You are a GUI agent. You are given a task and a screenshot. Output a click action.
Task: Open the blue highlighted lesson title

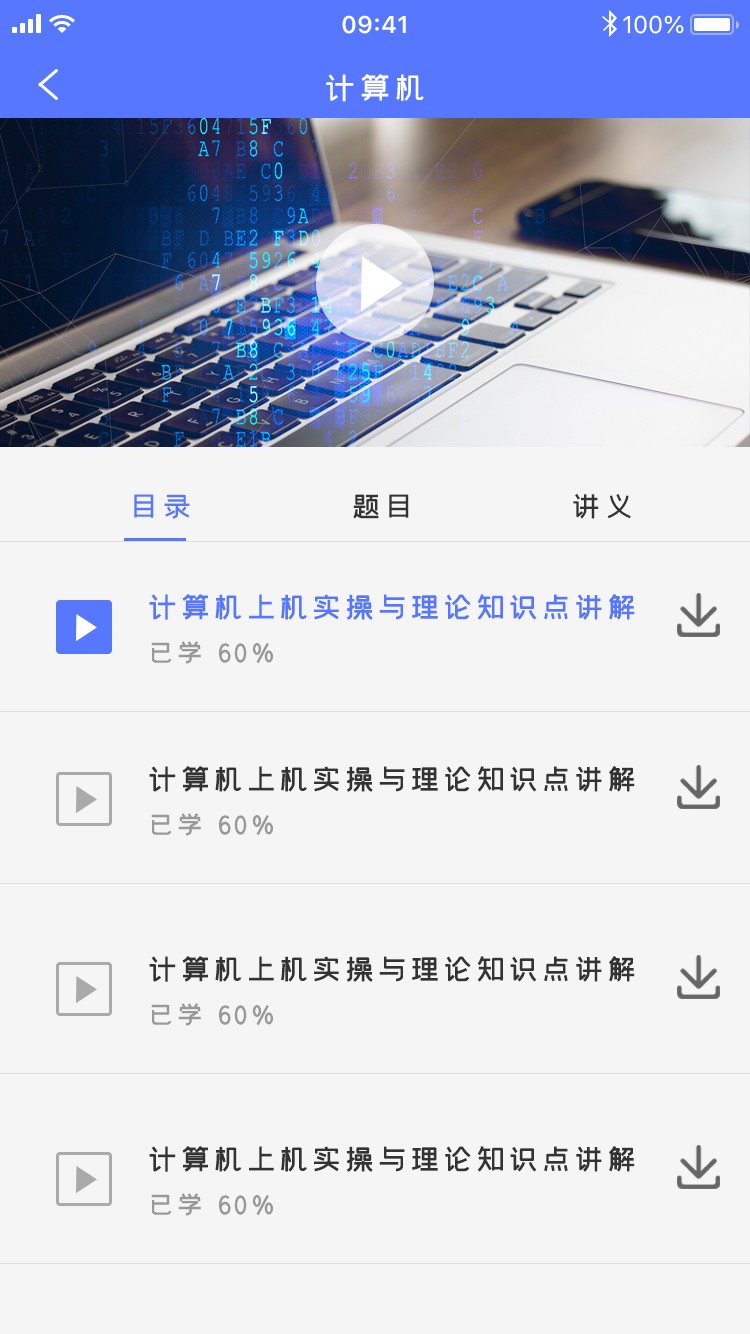tap(392, 607)
